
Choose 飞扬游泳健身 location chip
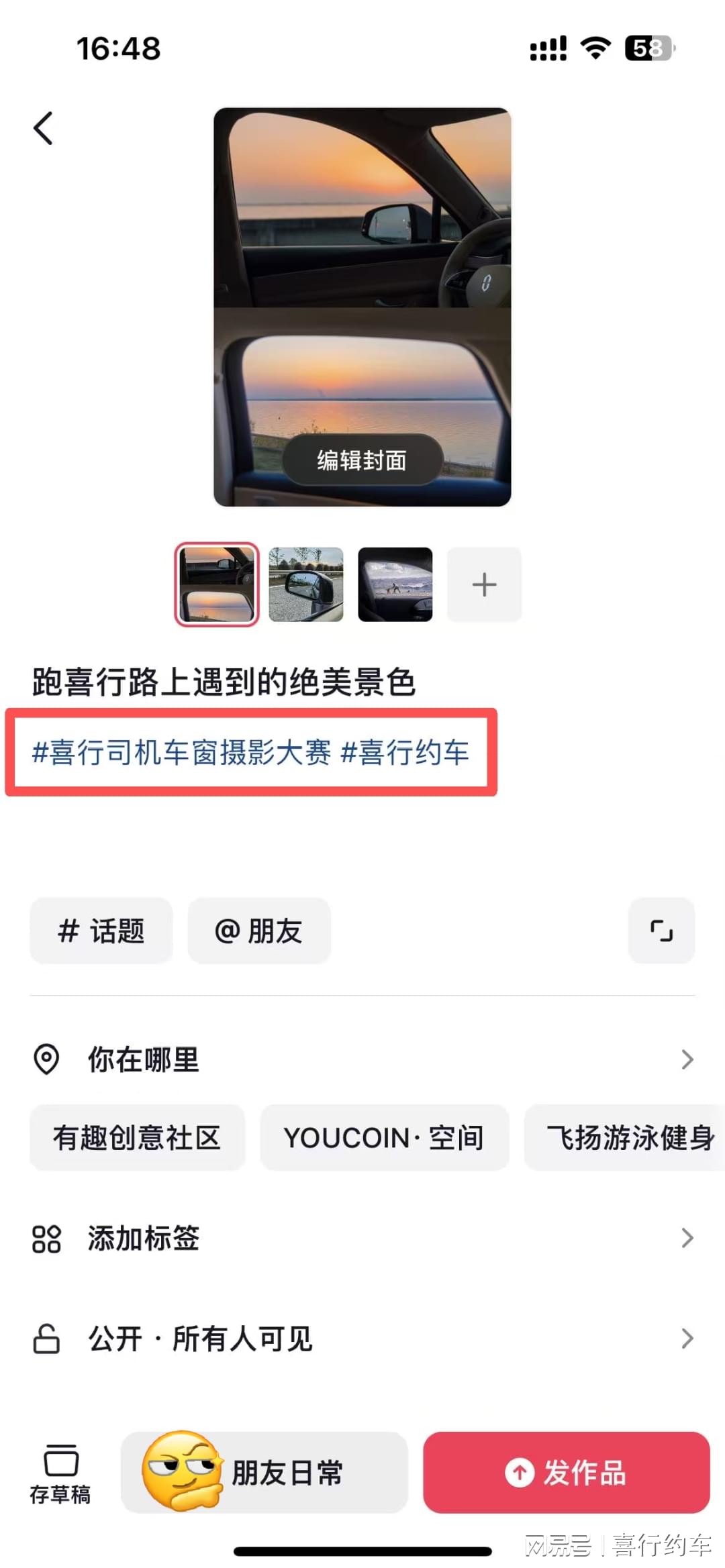[x=628, y=1138]
